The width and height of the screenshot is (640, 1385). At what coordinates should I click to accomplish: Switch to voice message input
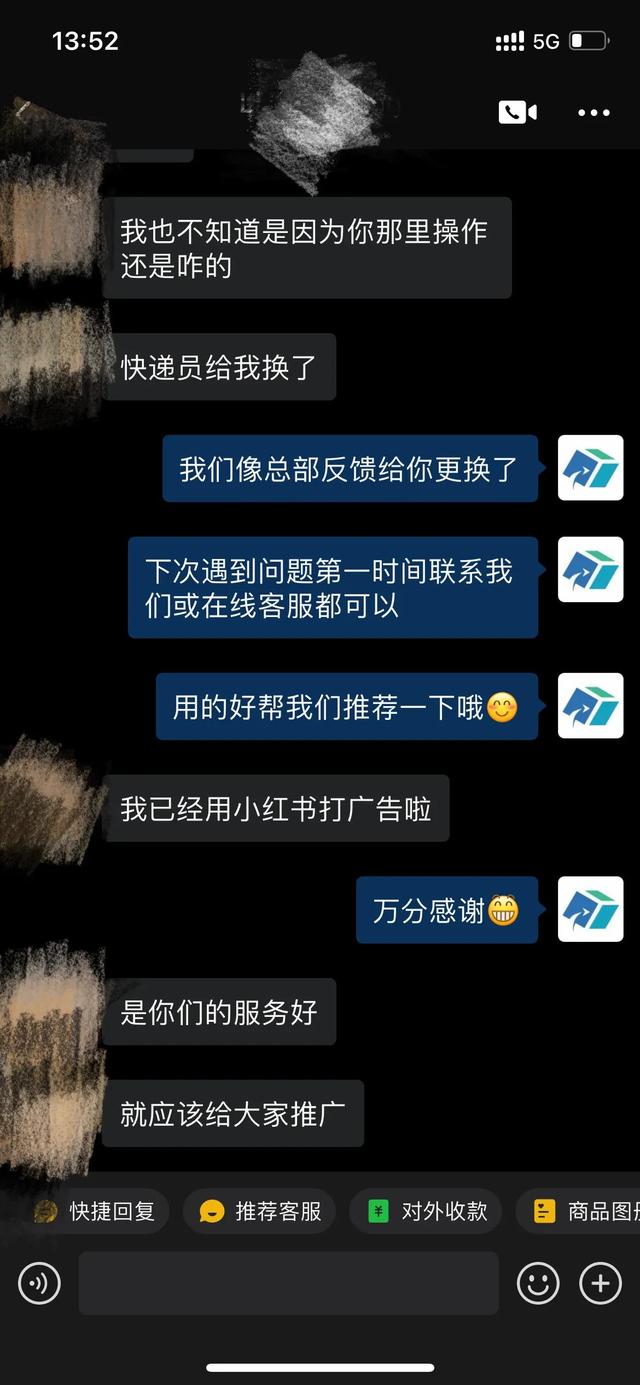(40, 1283)
